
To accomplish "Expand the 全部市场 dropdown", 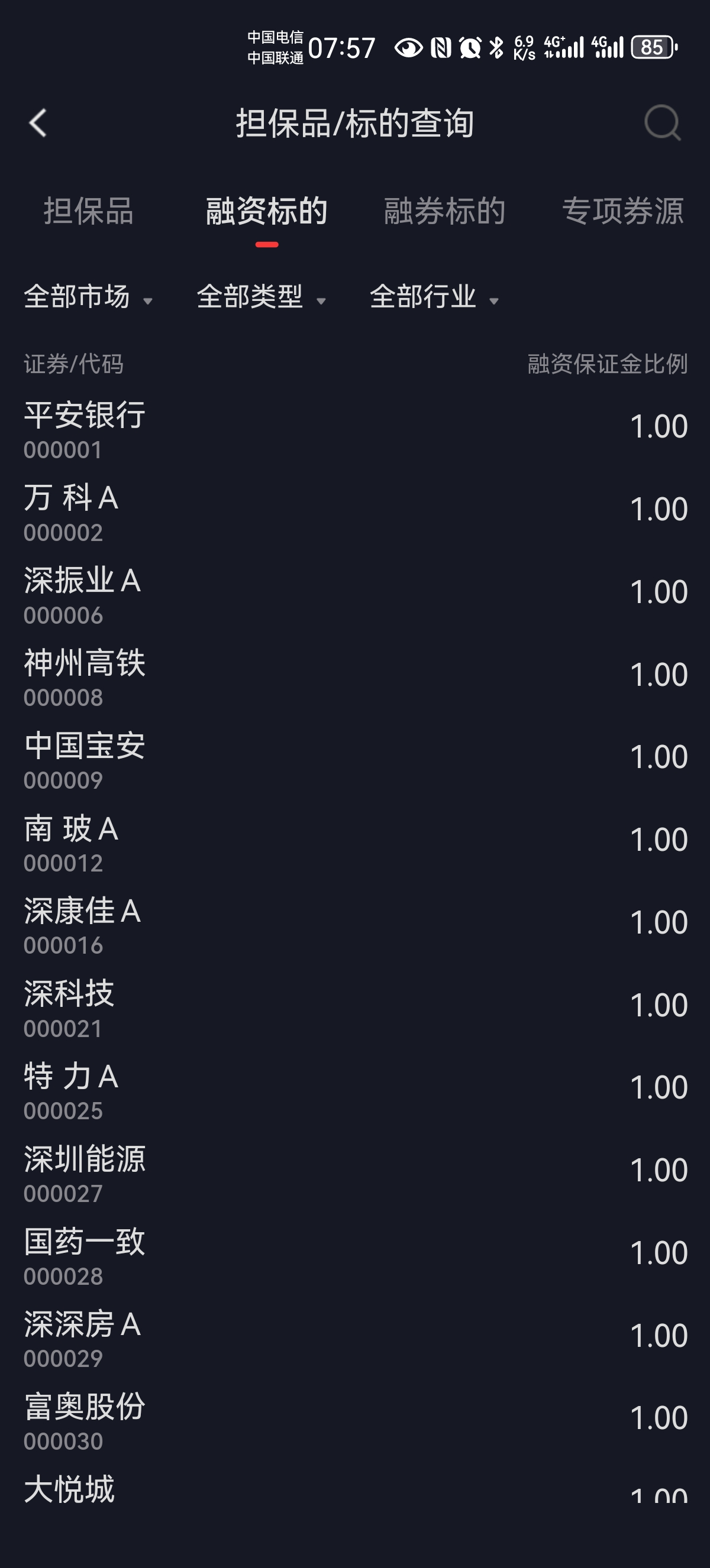I will click(88, 297).
